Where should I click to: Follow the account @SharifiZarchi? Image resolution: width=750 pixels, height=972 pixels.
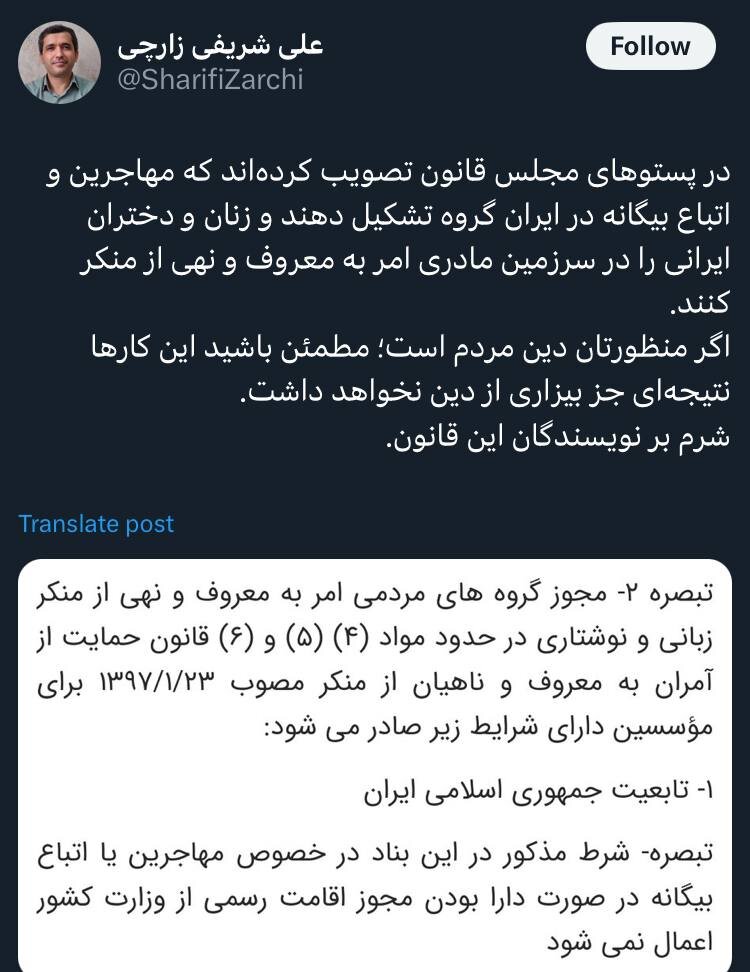click(x=650, y=46)
